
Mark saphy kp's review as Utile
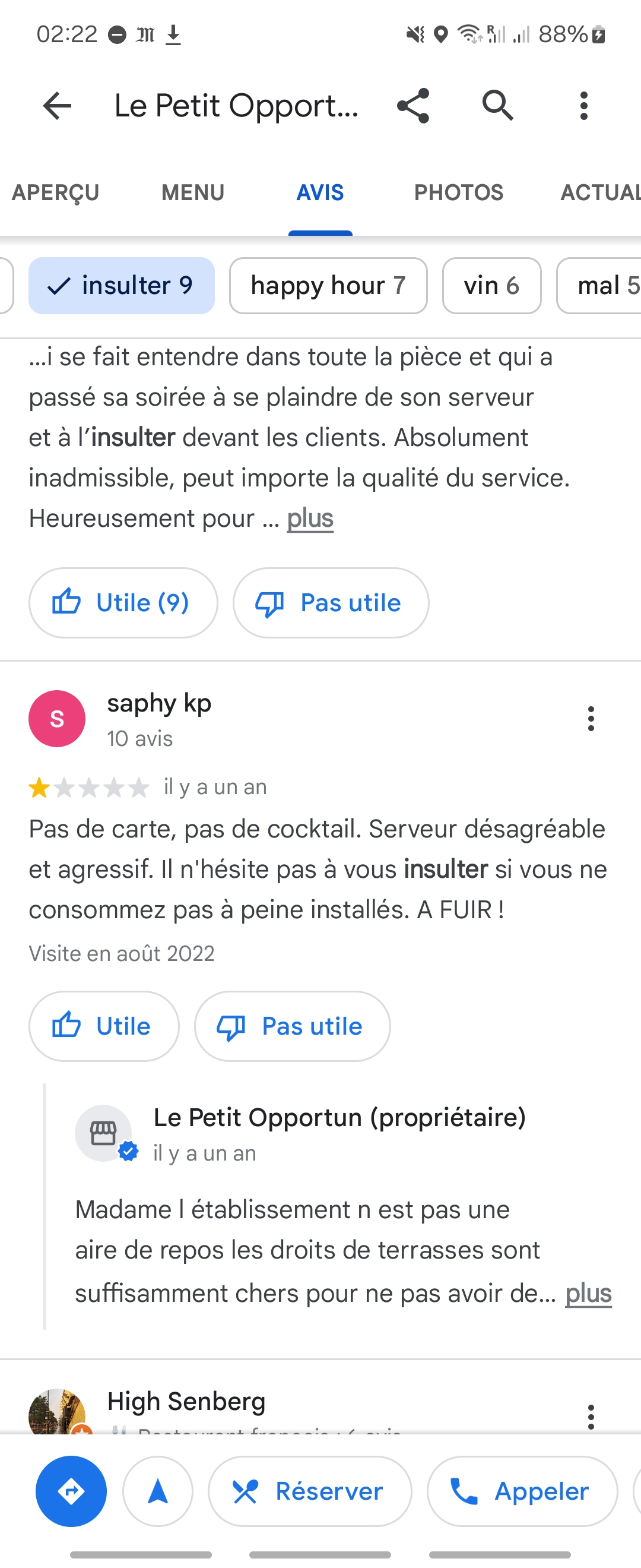(104, 1026)
